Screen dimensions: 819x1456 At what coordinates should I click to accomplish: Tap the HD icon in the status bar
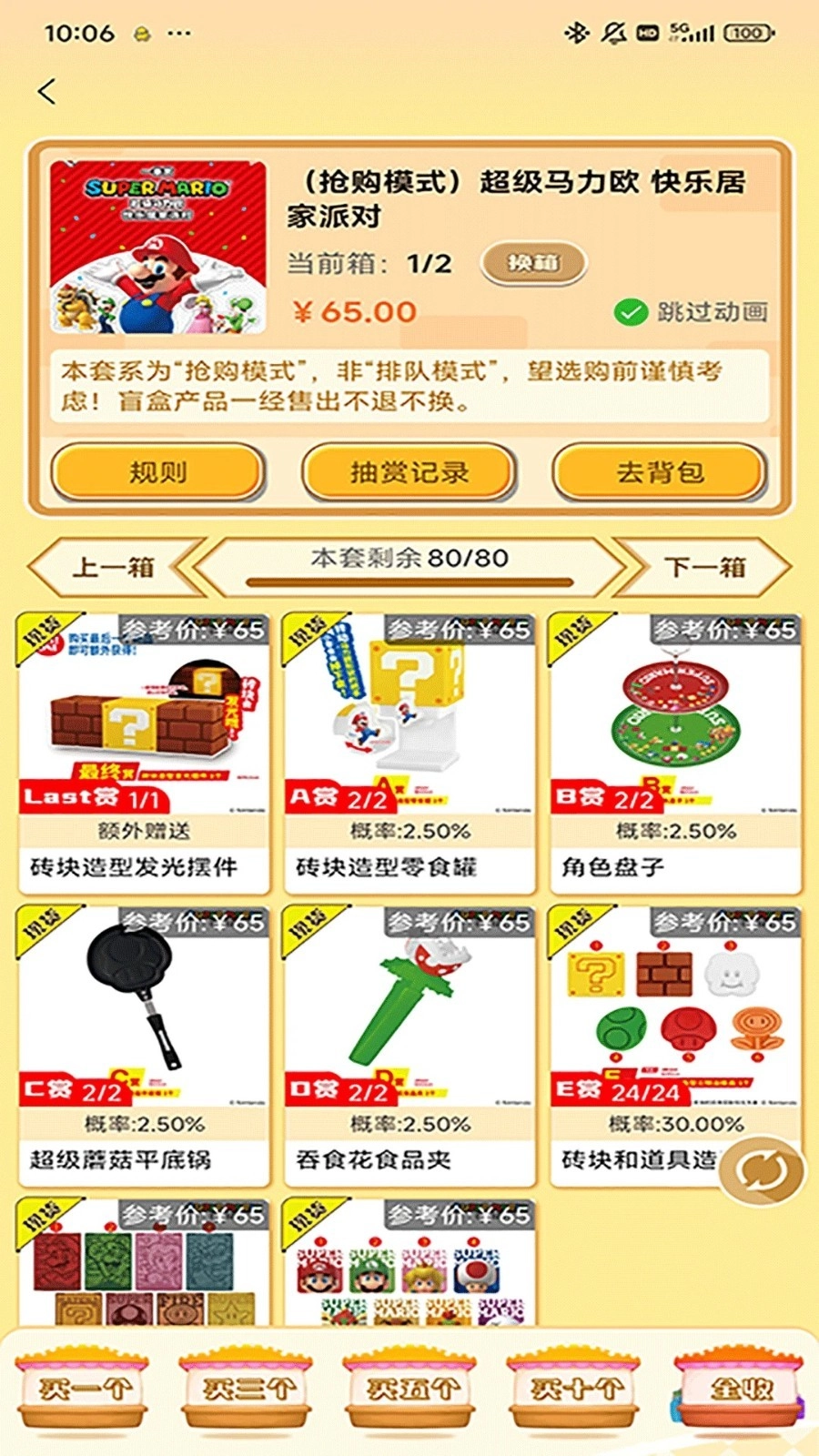[x=648, y=33]
